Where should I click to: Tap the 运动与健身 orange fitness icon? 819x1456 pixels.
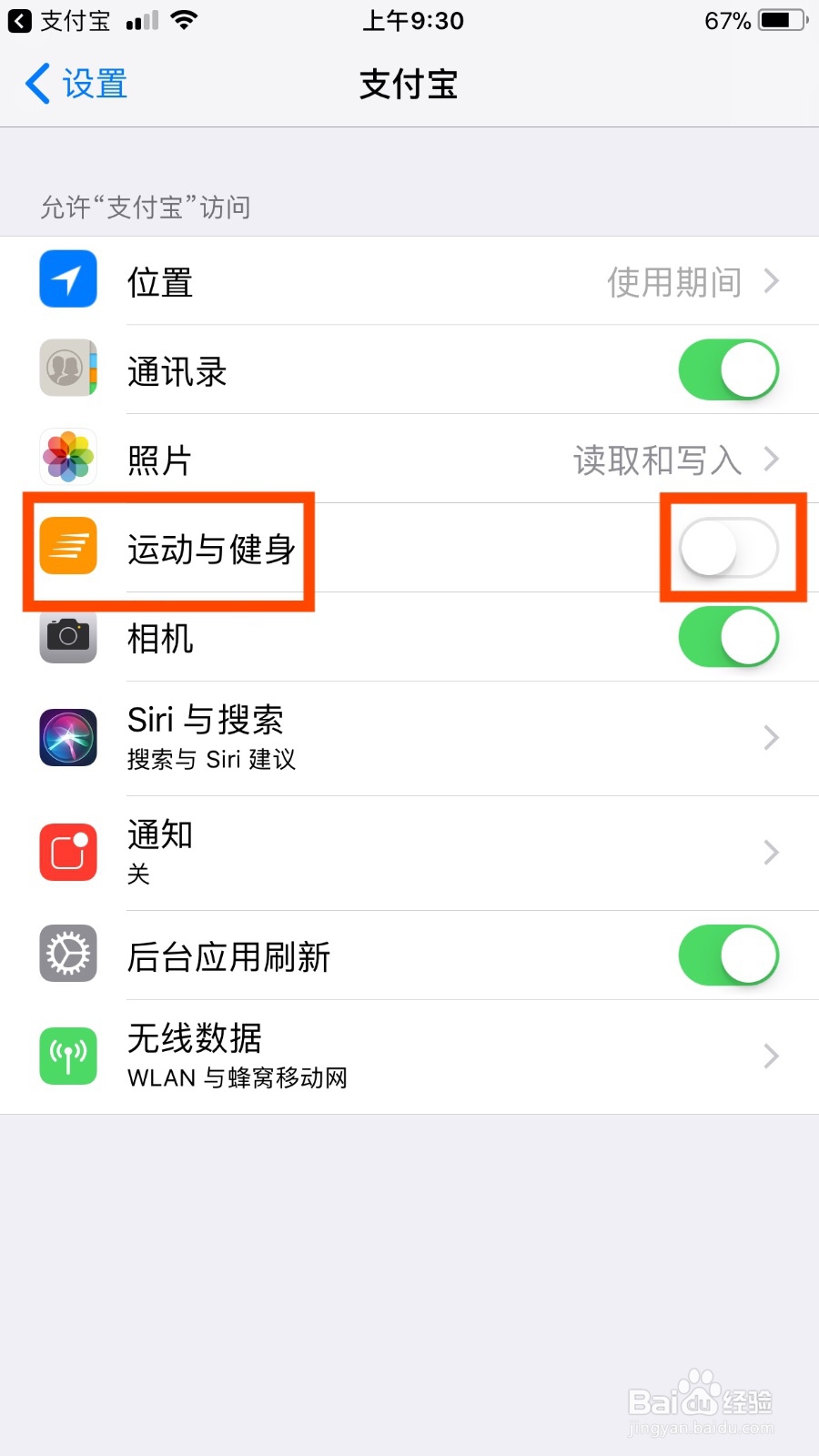(x=67, y=546)
